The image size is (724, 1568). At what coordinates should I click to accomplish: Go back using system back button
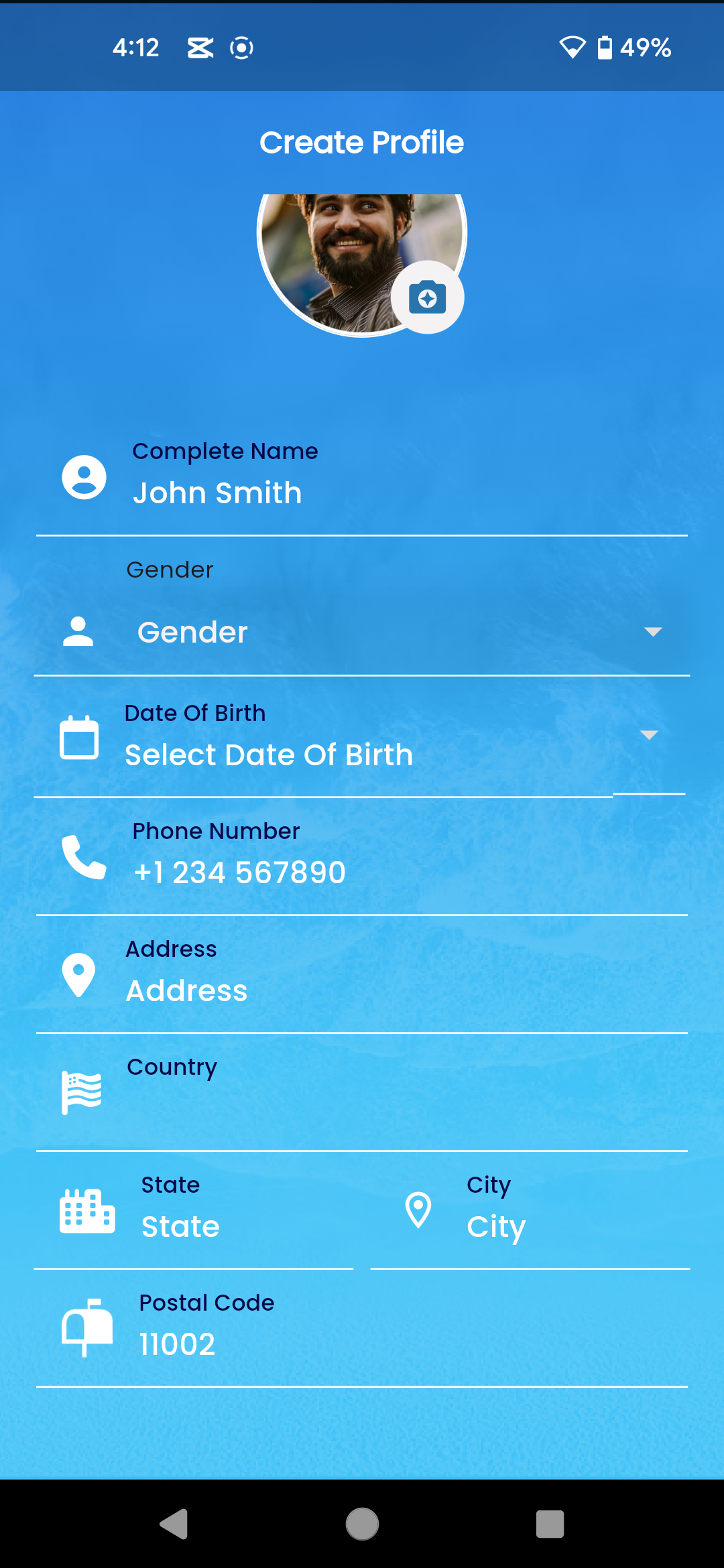point(174,1524)
